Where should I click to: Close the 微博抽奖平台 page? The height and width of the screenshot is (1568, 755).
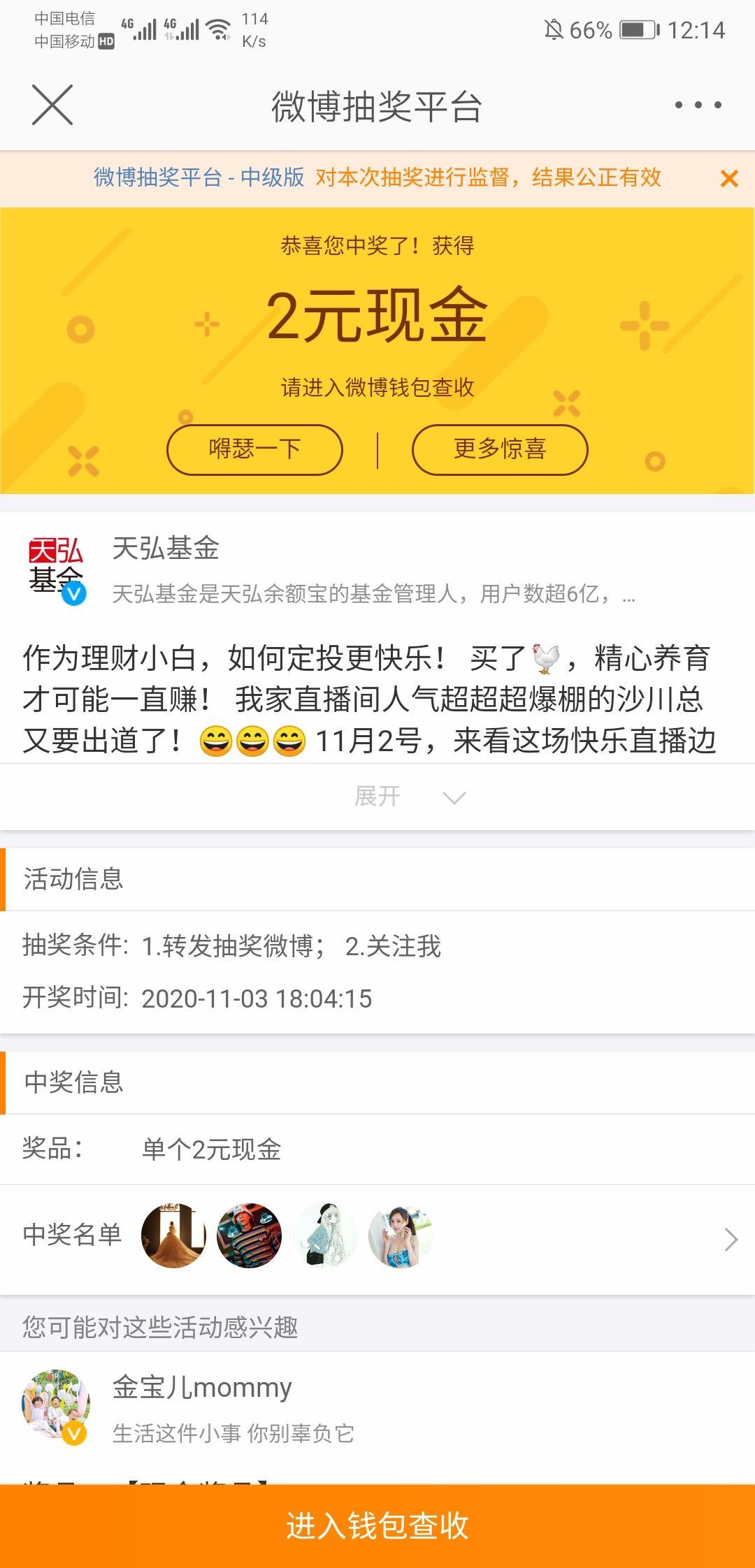click(x=52, y=106)
